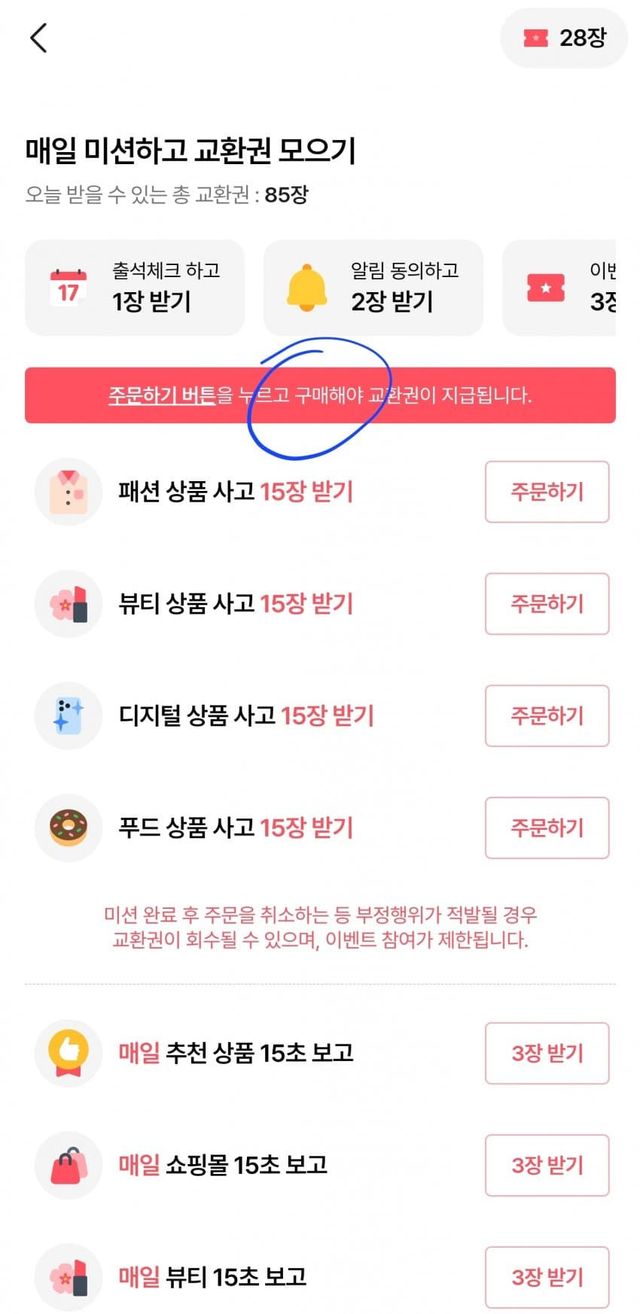Open the 28장 coupon balance chip
This screenshot has height=1314, width=640.
click(x=564, y=38)
